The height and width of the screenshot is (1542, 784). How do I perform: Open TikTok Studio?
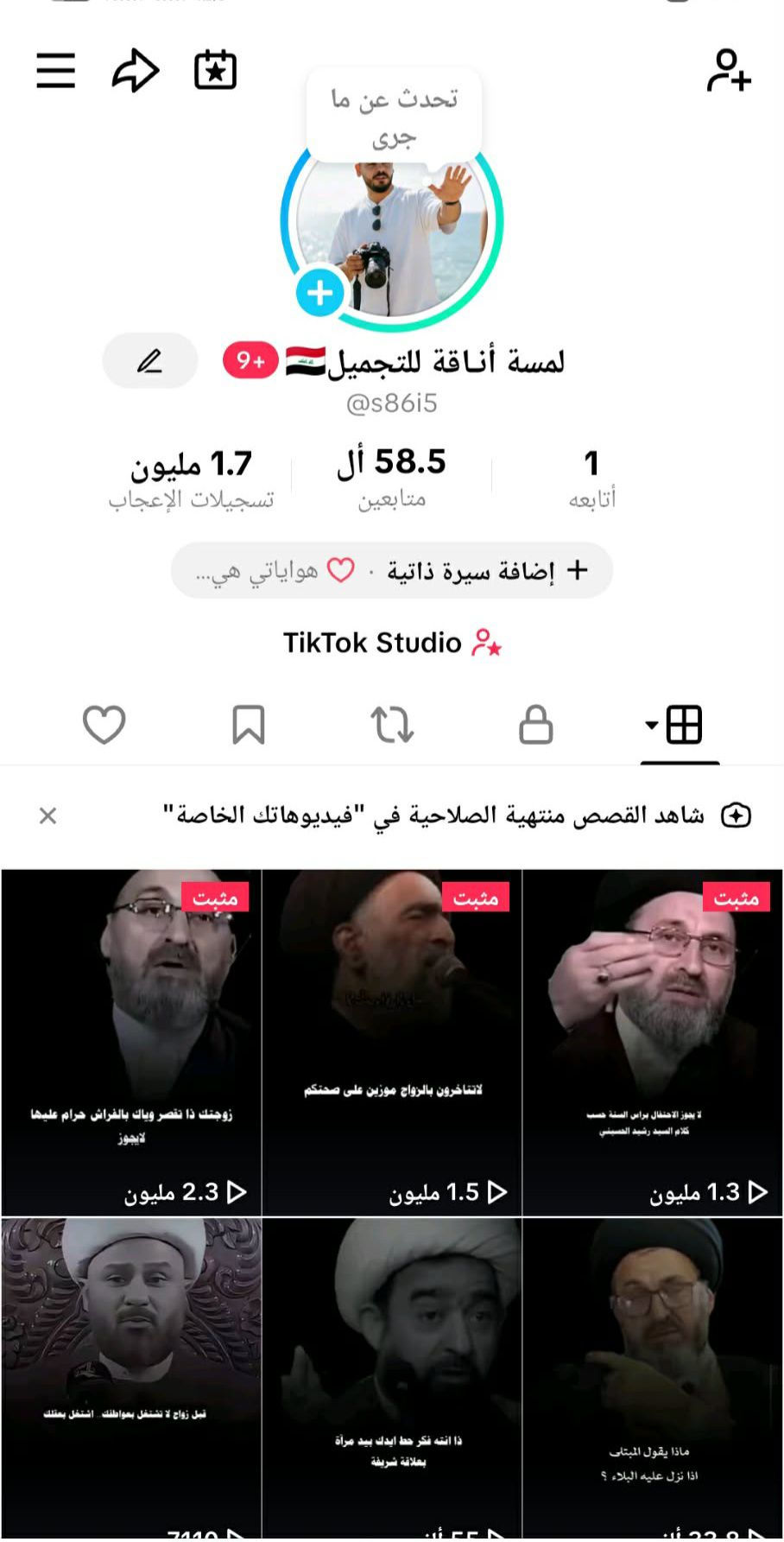[392, 643]
